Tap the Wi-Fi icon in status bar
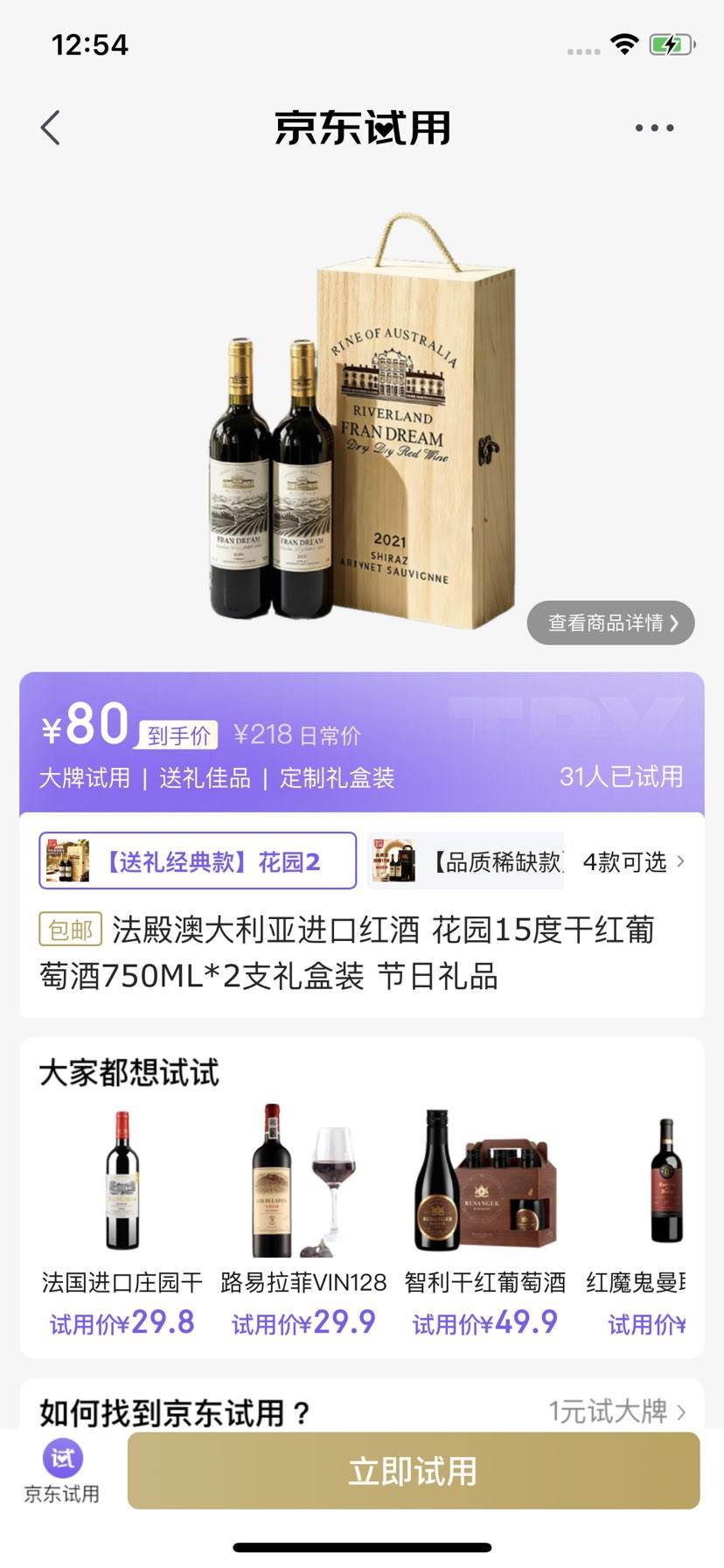724x1568 pixels. (623, 43)
